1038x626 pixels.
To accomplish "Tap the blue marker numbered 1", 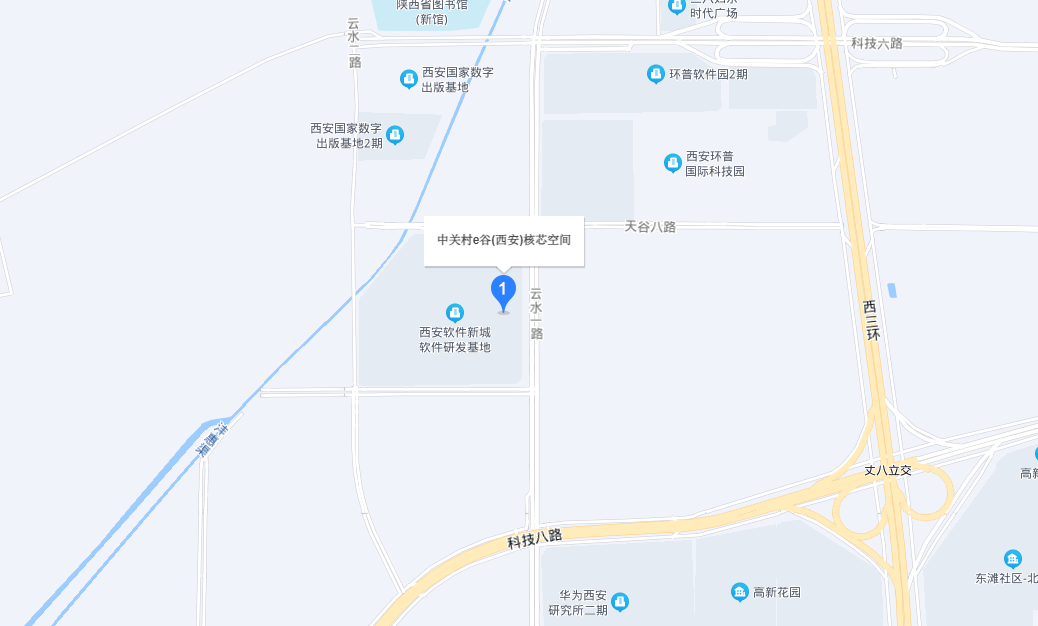I will point(503,291).
